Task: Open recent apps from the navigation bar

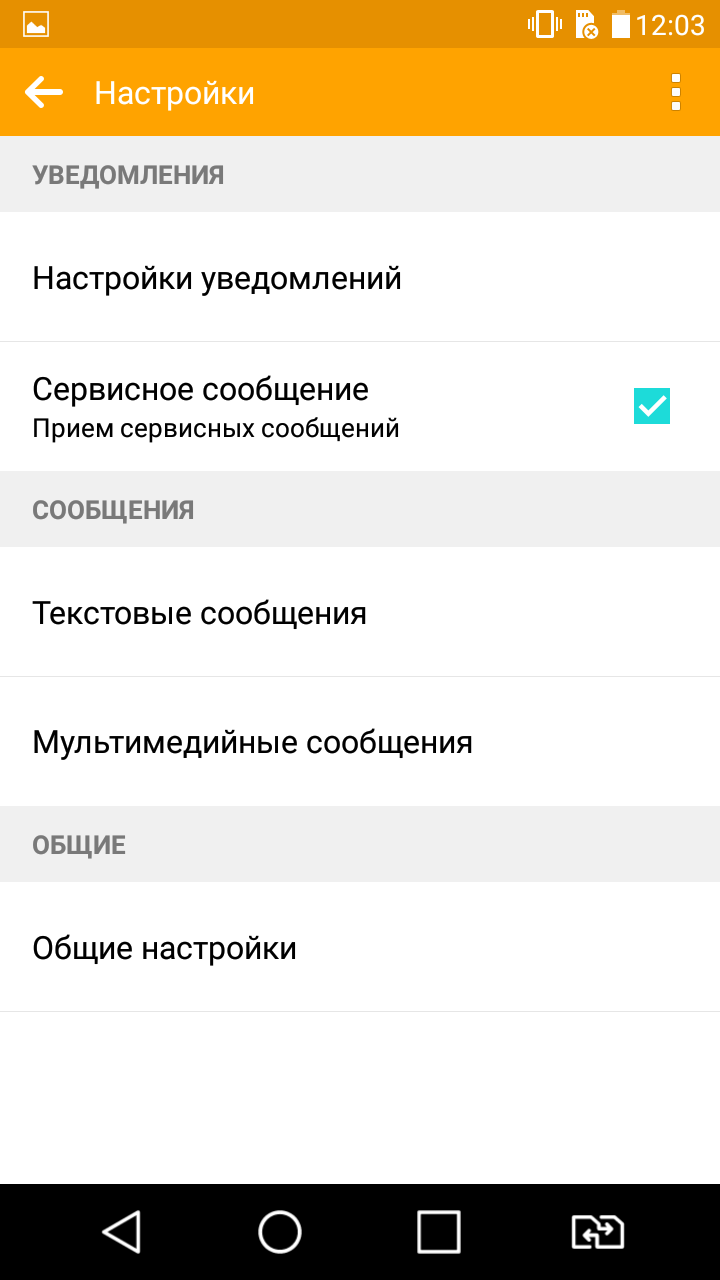Action: click(x=439, y=1232)
